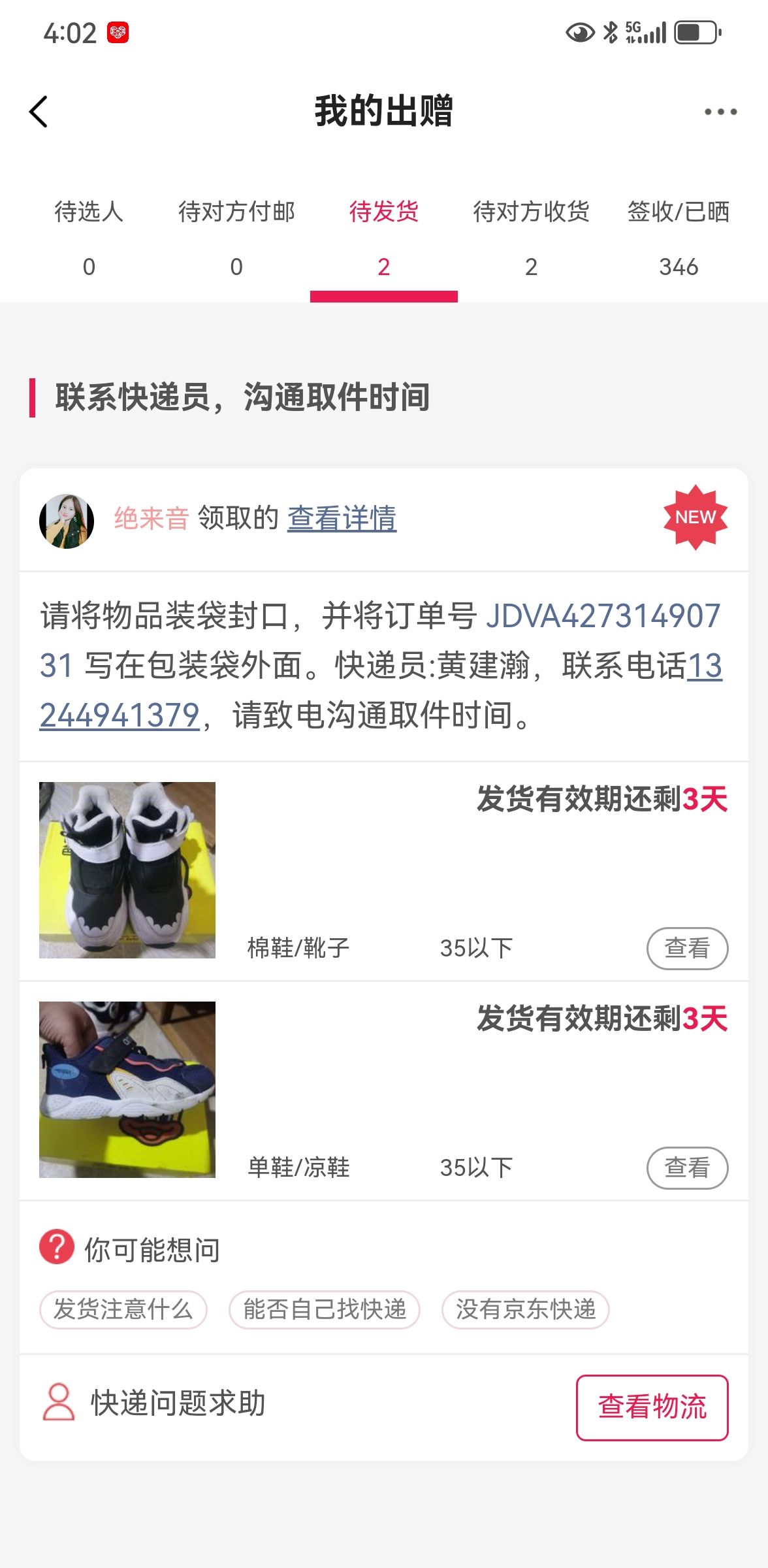This screenshot has width=768, height=1568.
Task: Tap the 查看物流 button
Action: (x=652, y=1407)
